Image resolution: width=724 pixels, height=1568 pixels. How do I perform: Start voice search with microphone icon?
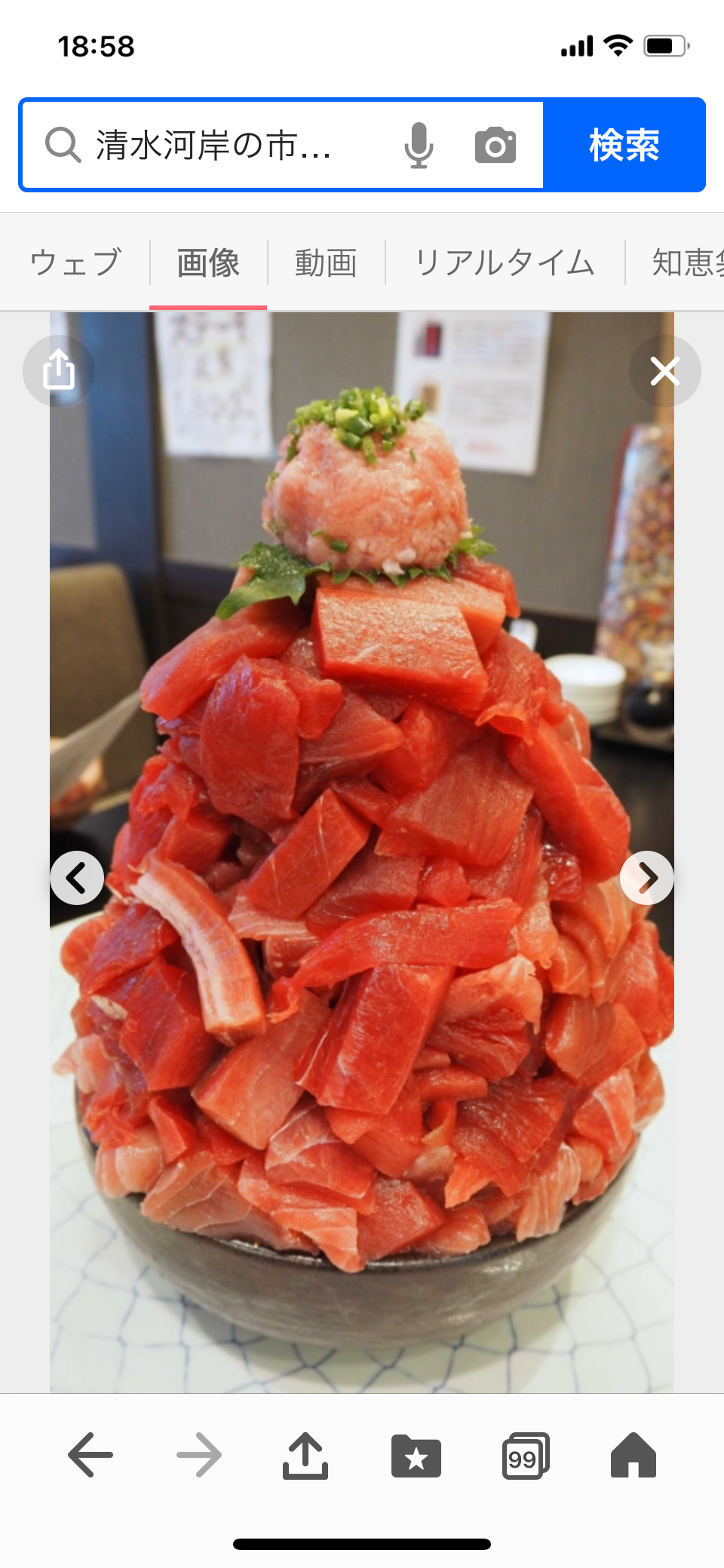pos(419,145)
